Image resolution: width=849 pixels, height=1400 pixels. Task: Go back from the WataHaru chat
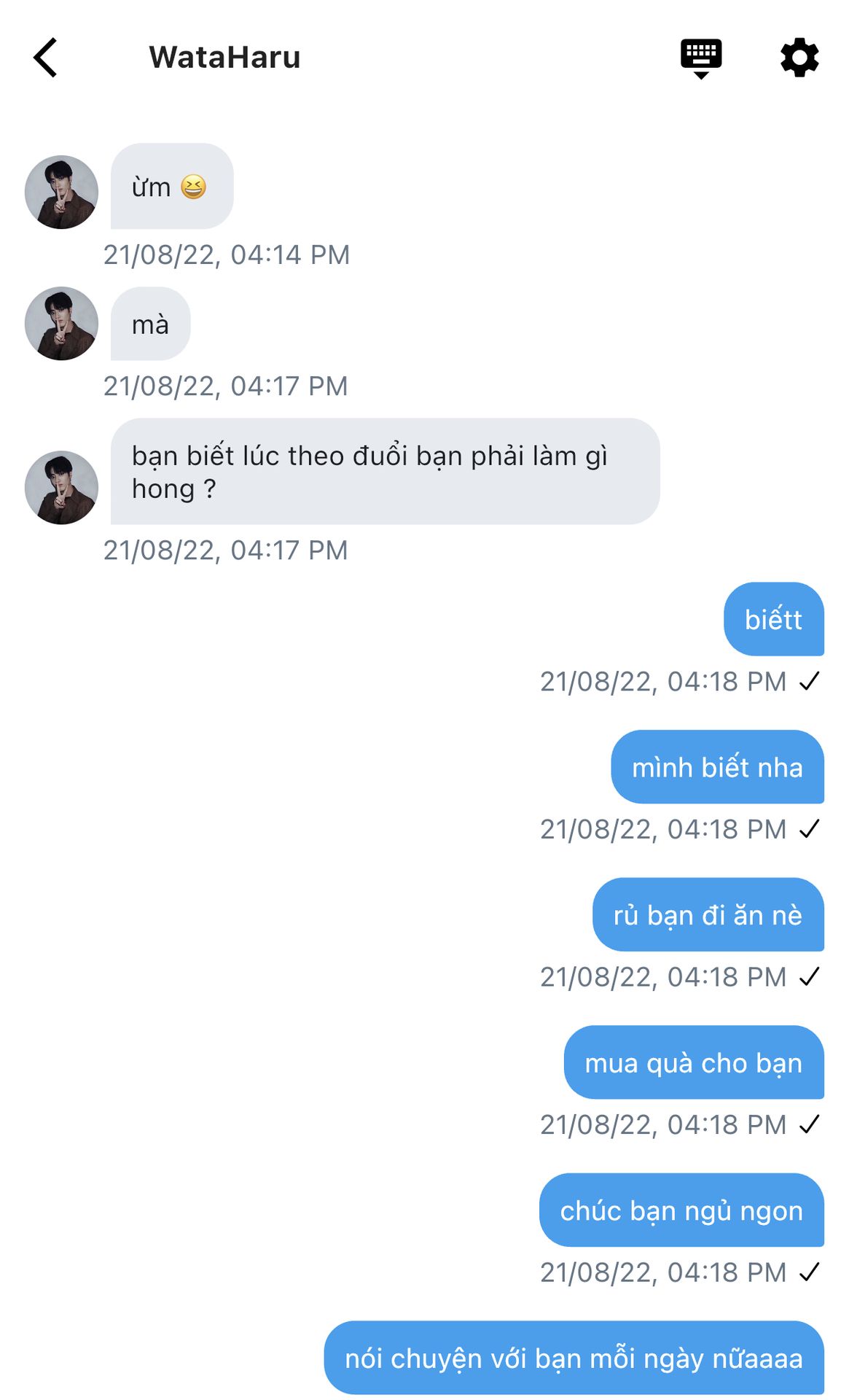pos(45,58)
